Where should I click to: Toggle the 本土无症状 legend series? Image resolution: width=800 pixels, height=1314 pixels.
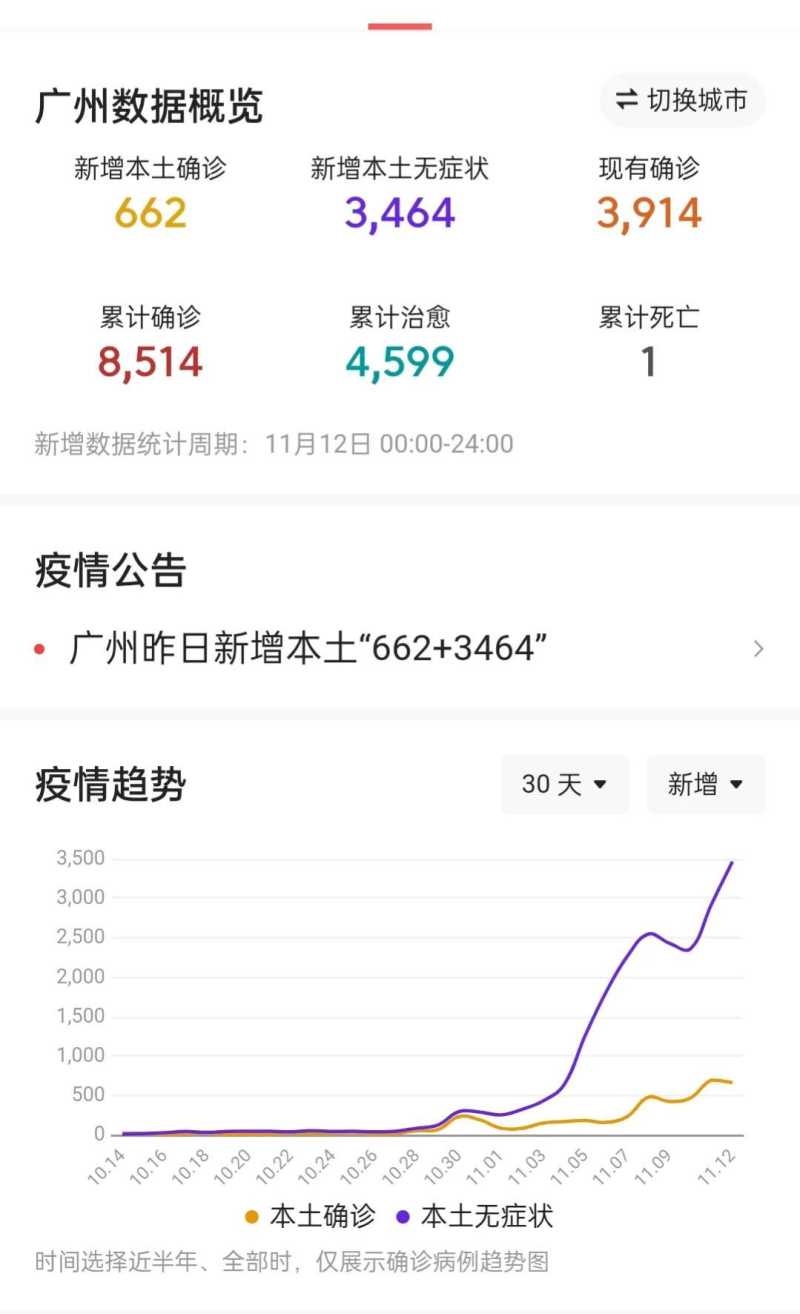pyautogui.click(x=474, y=1216)
